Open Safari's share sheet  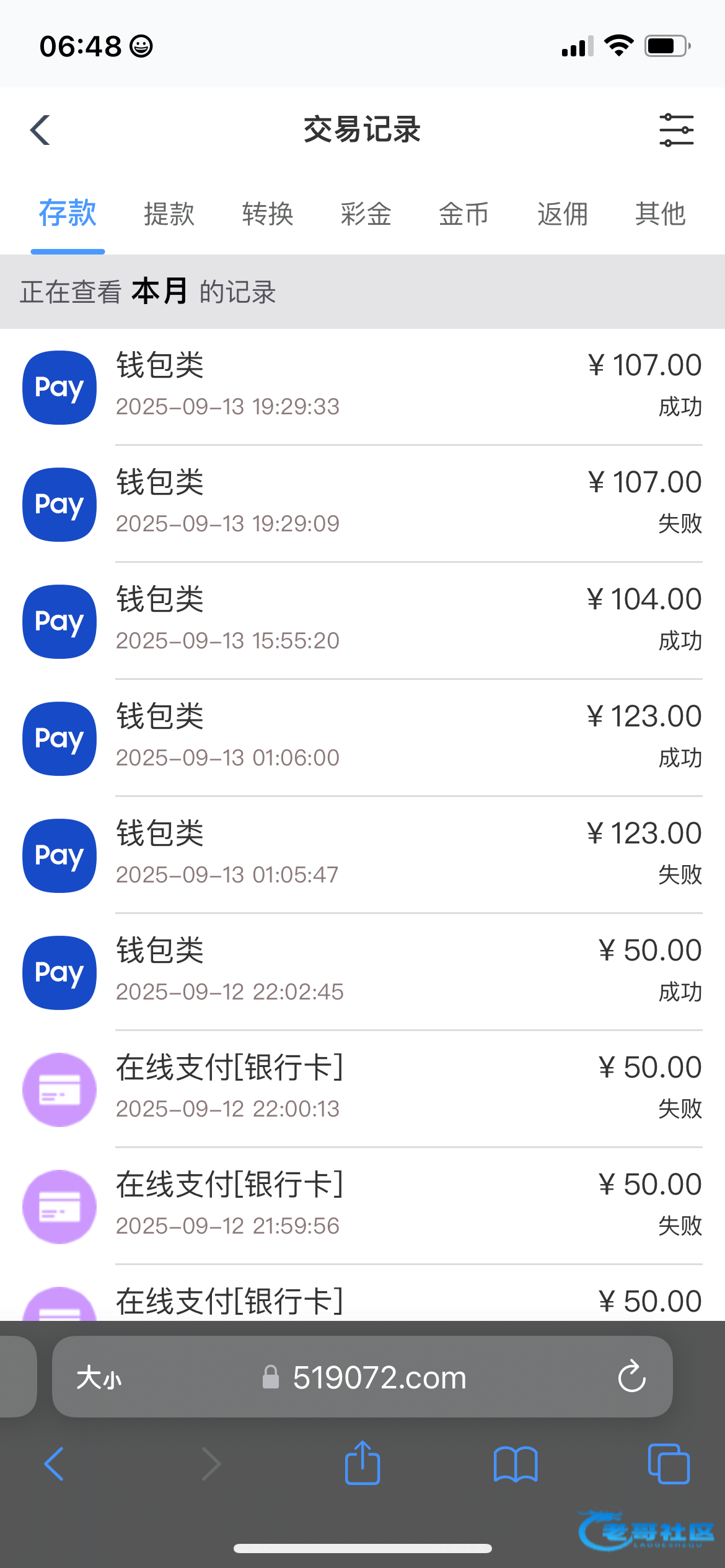coord(362,1464)
